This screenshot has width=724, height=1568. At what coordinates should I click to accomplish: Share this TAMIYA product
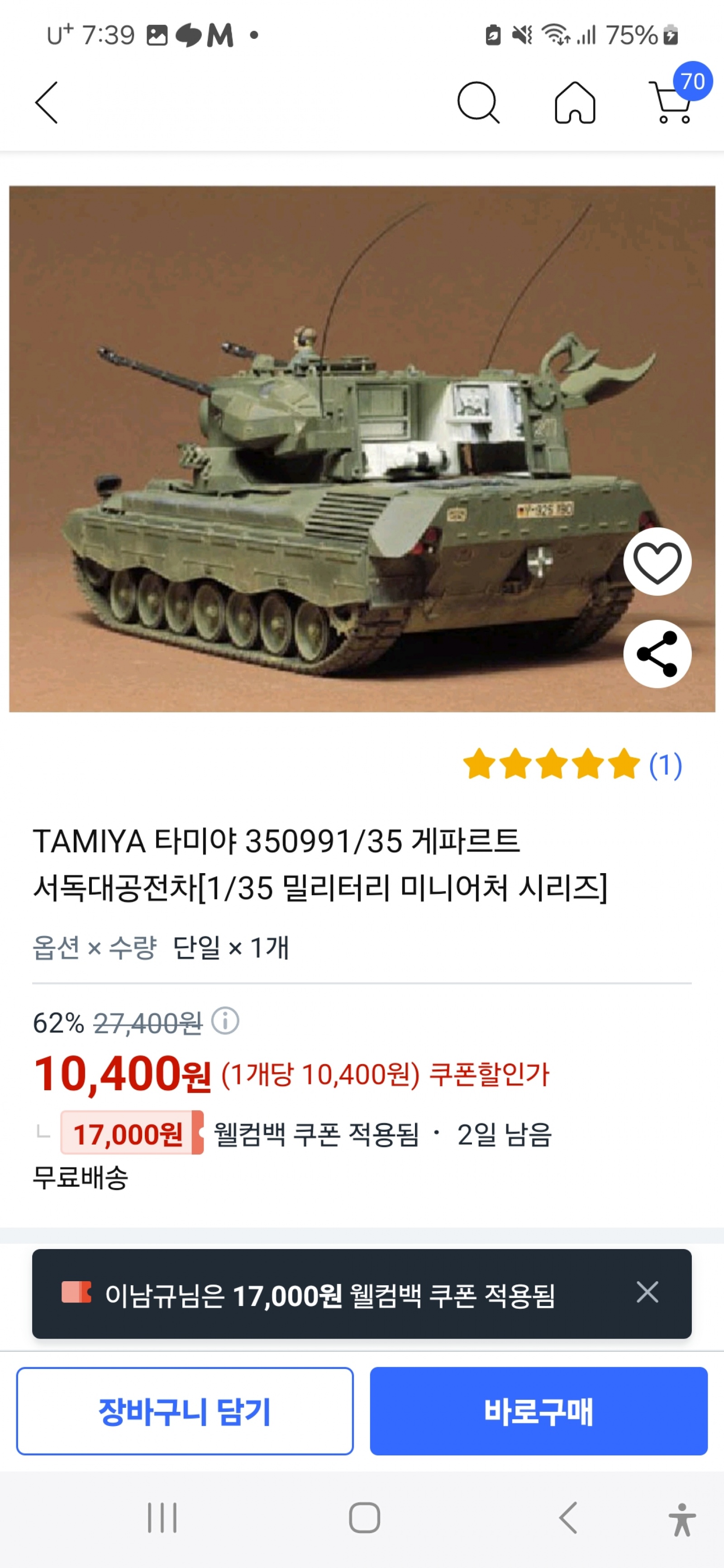657,654
